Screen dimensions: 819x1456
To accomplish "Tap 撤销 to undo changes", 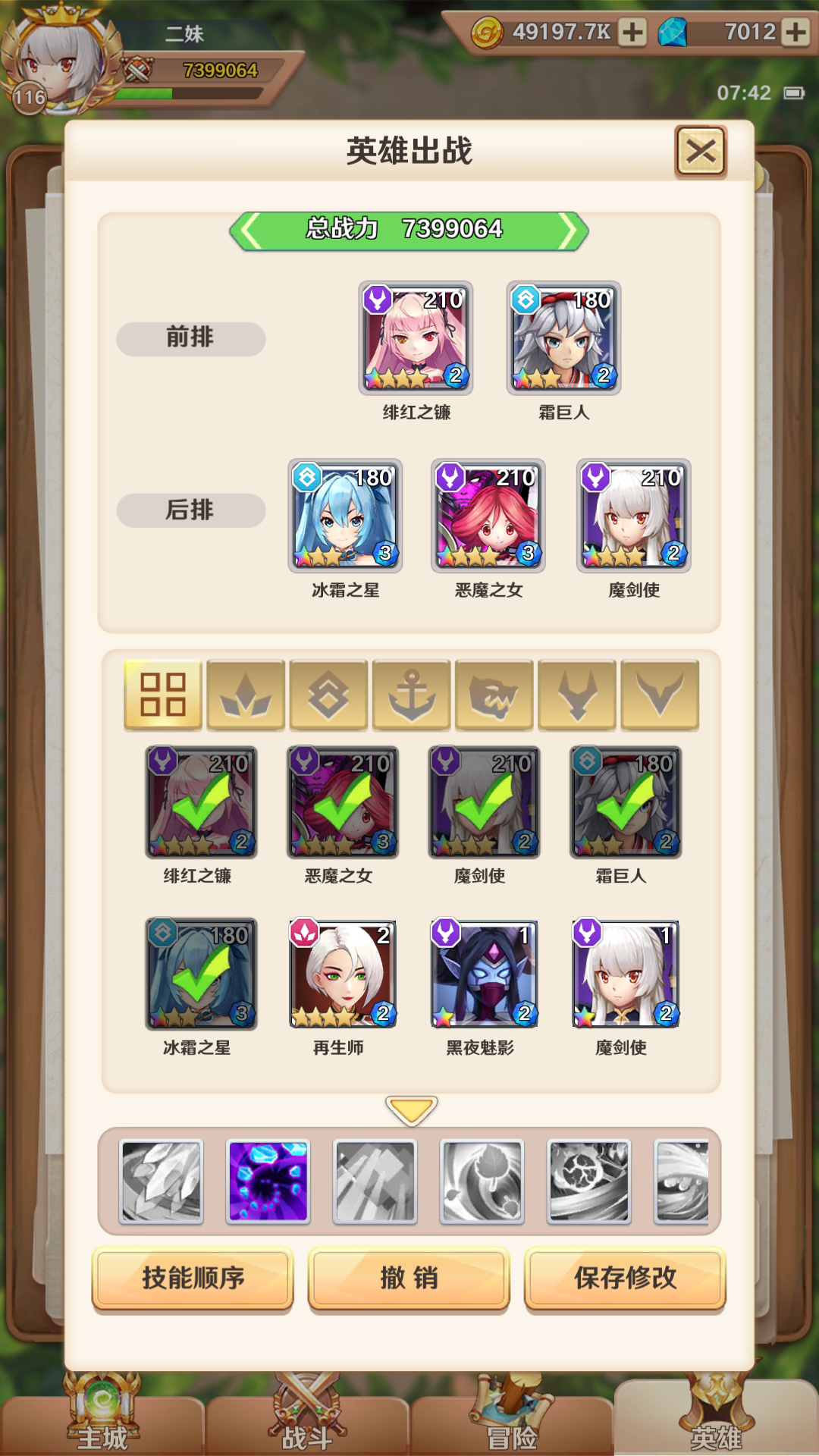I will 409,1278.
